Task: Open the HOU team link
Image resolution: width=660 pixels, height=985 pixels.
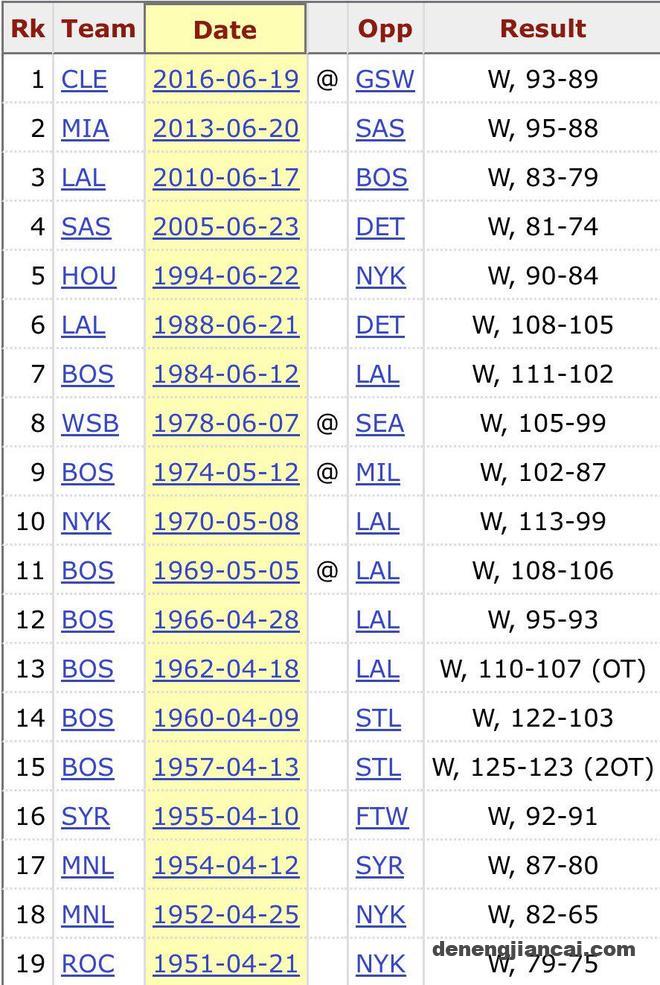Action: [88, 276]
